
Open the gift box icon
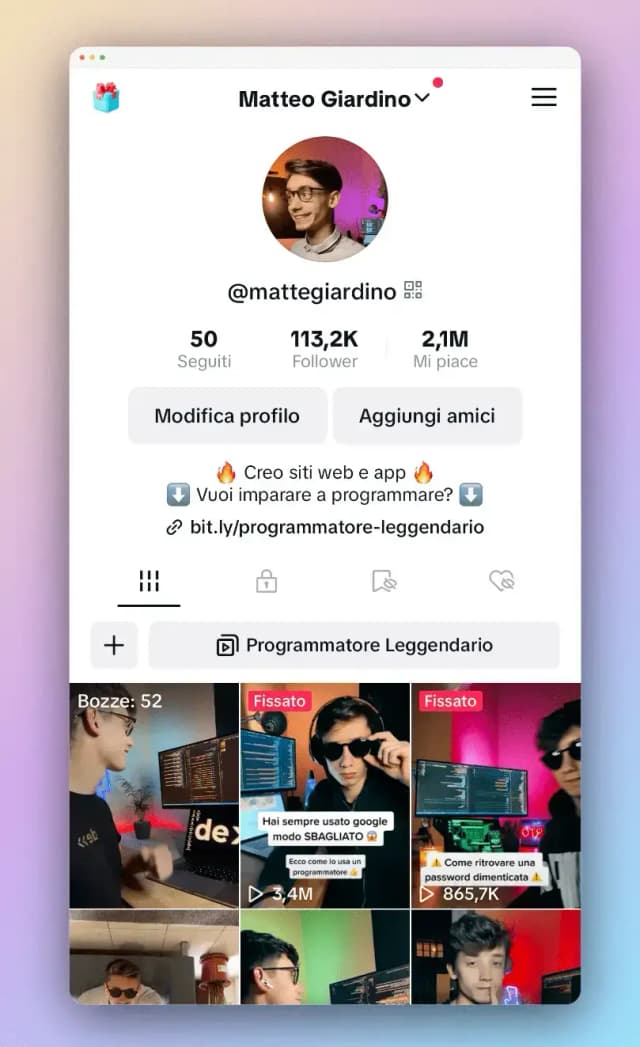(x=106, y=97)
